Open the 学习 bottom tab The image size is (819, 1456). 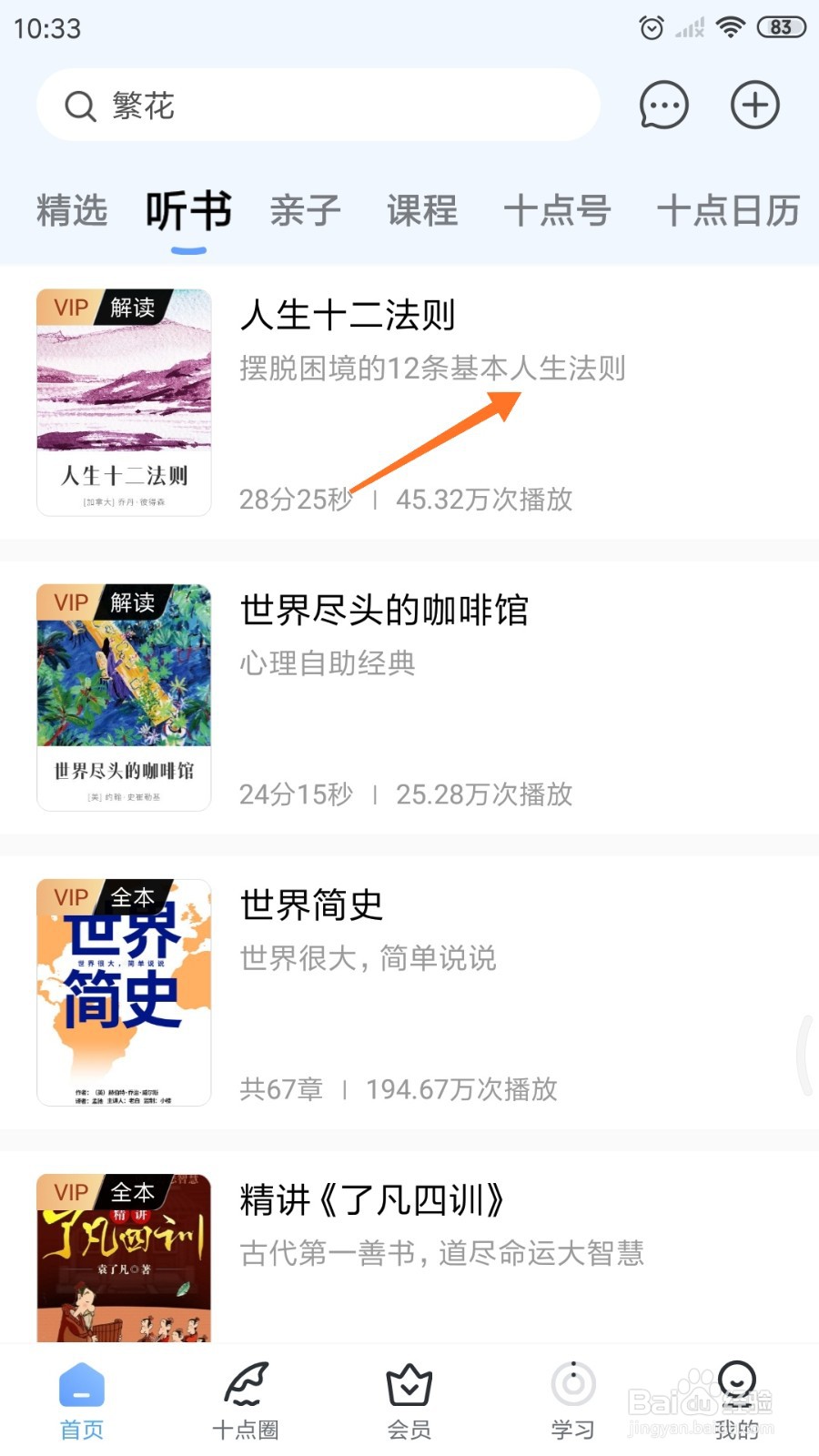[x=573, y=1401]
